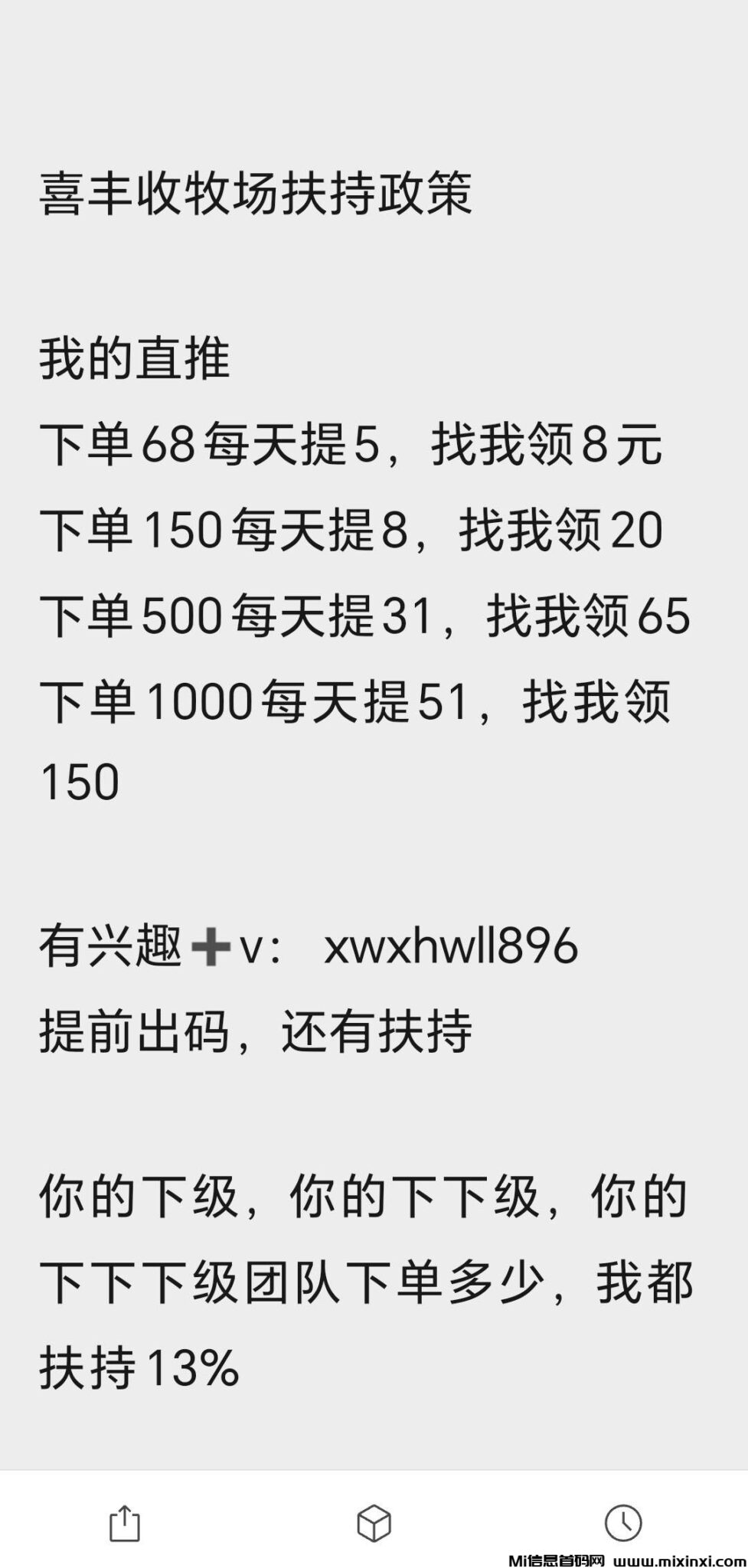Screen dimensions: 748x1568
Task: Tap the Share/export icon in the toolbar
Action: click(125, 1524)
